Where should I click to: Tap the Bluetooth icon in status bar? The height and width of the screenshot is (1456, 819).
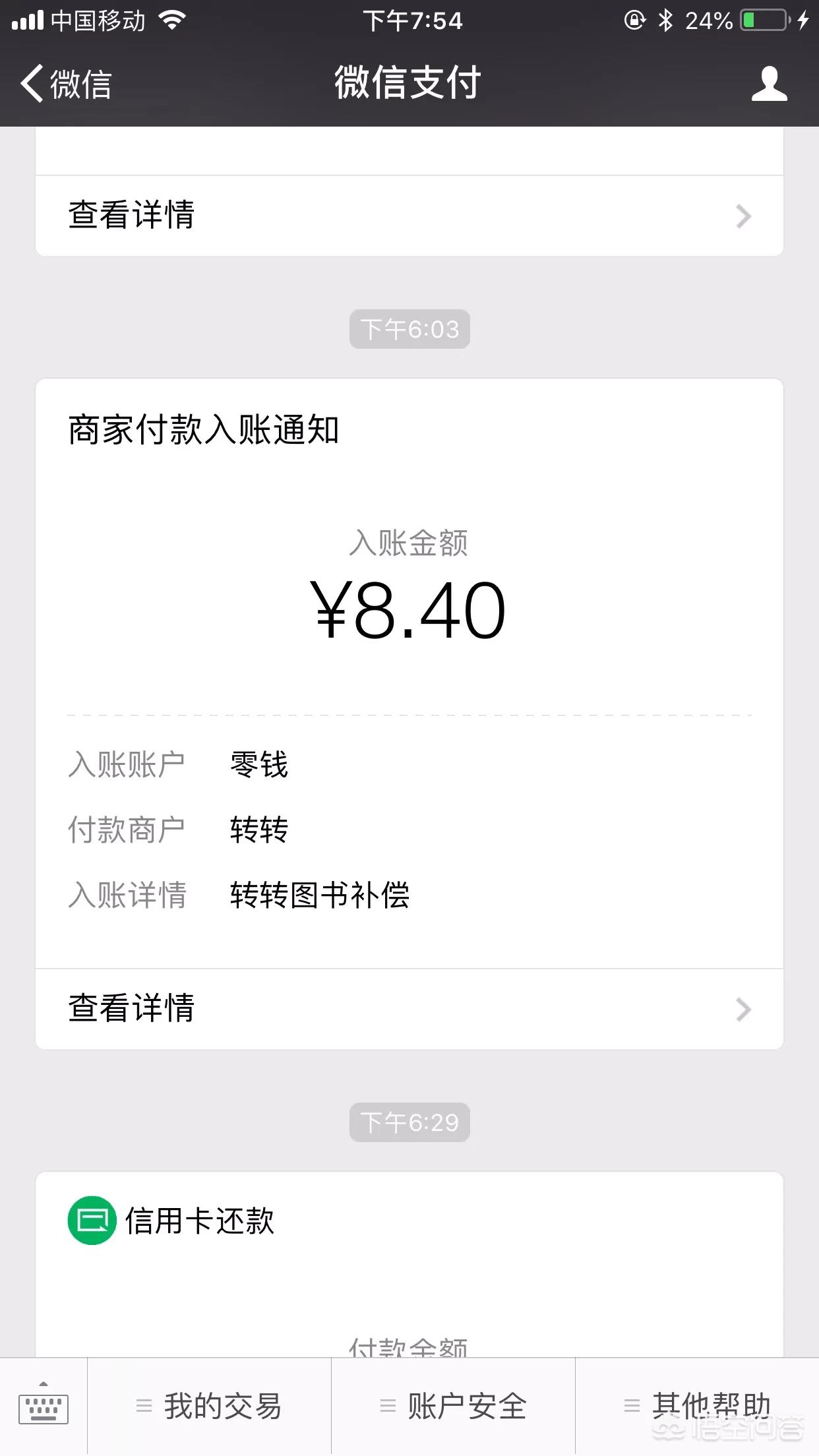(665, 18)
